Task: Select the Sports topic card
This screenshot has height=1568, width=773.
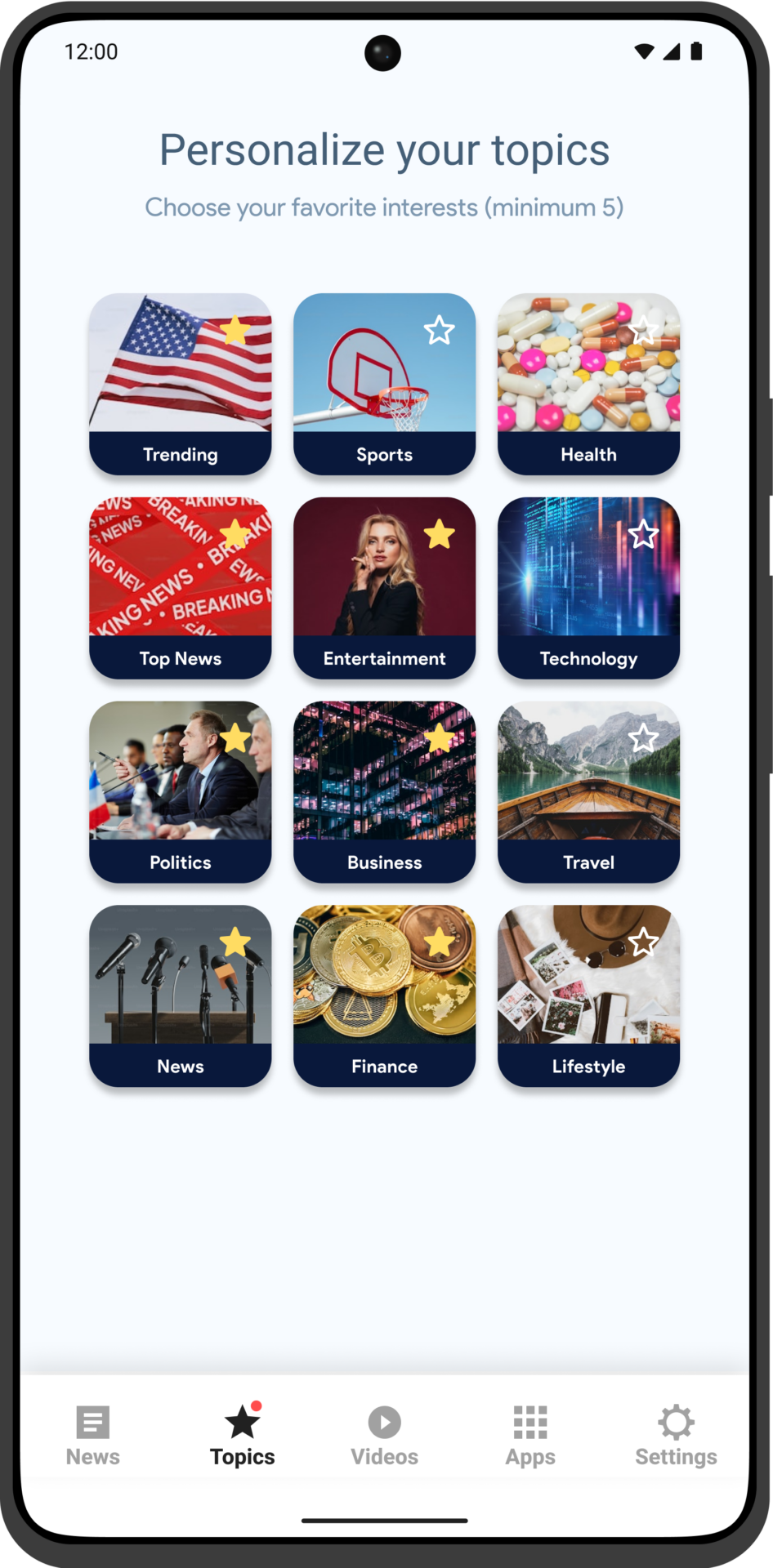Action: tap(384, 384)
